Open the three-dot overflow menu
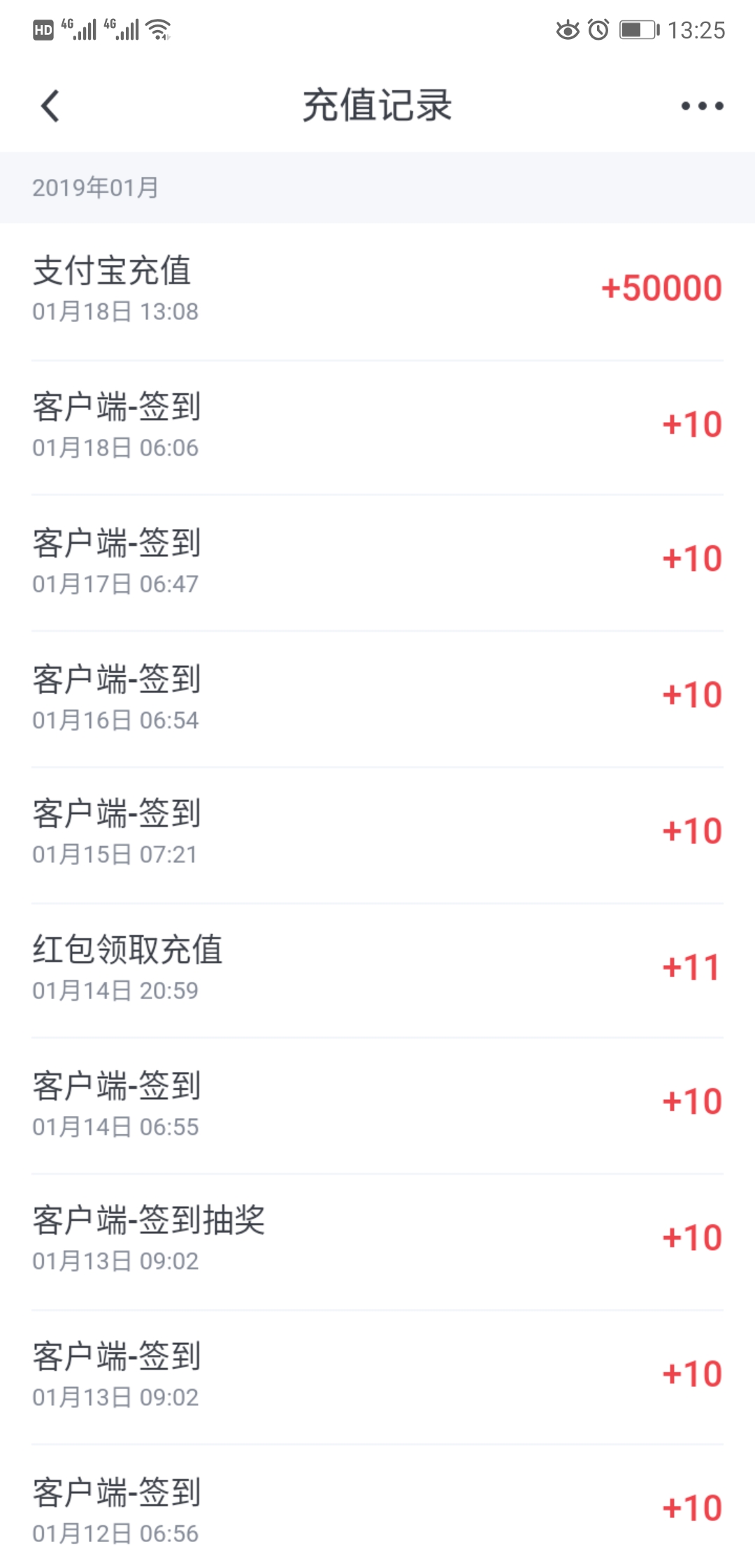755x1568 pixels. 702,106
